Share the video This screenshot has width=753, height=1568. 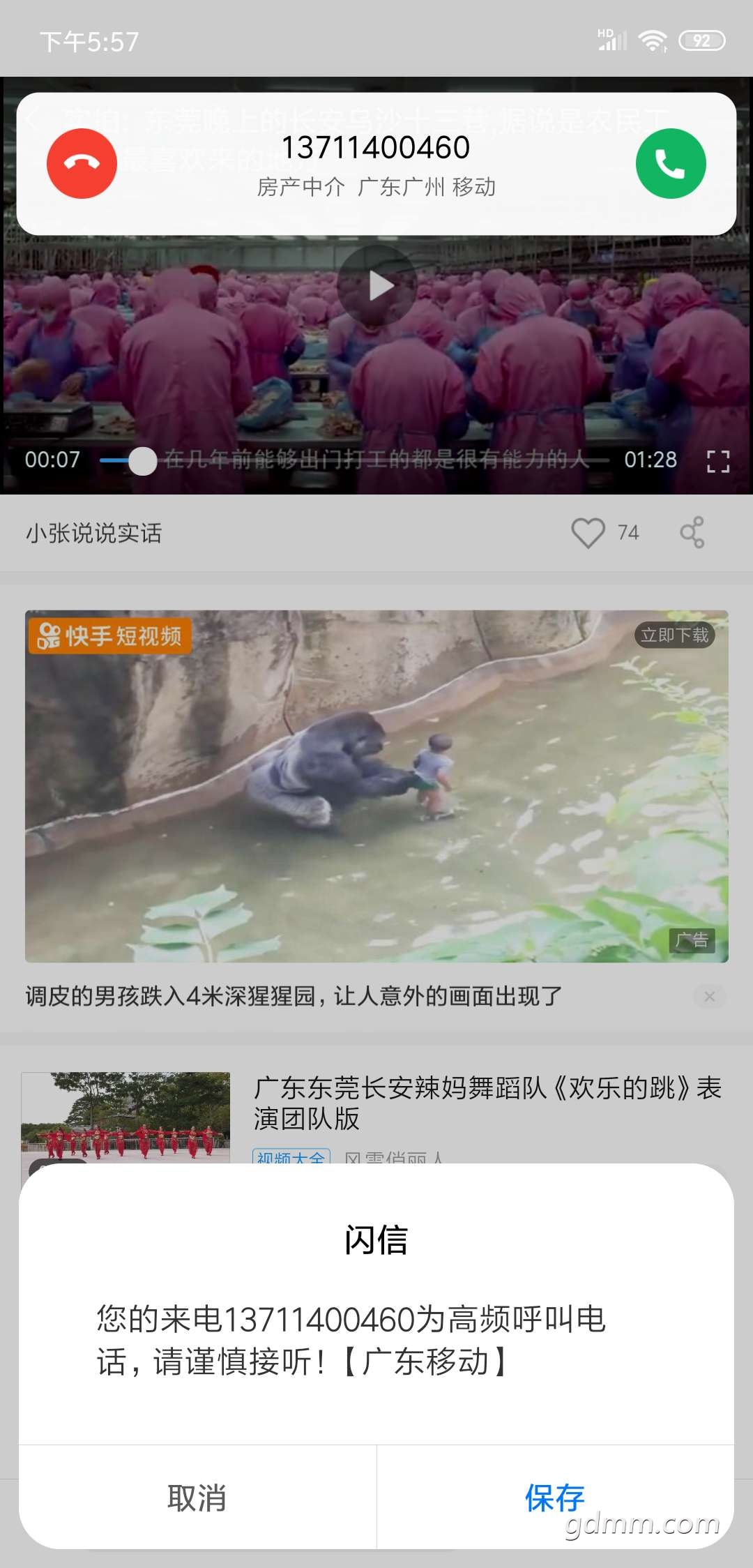692,533
